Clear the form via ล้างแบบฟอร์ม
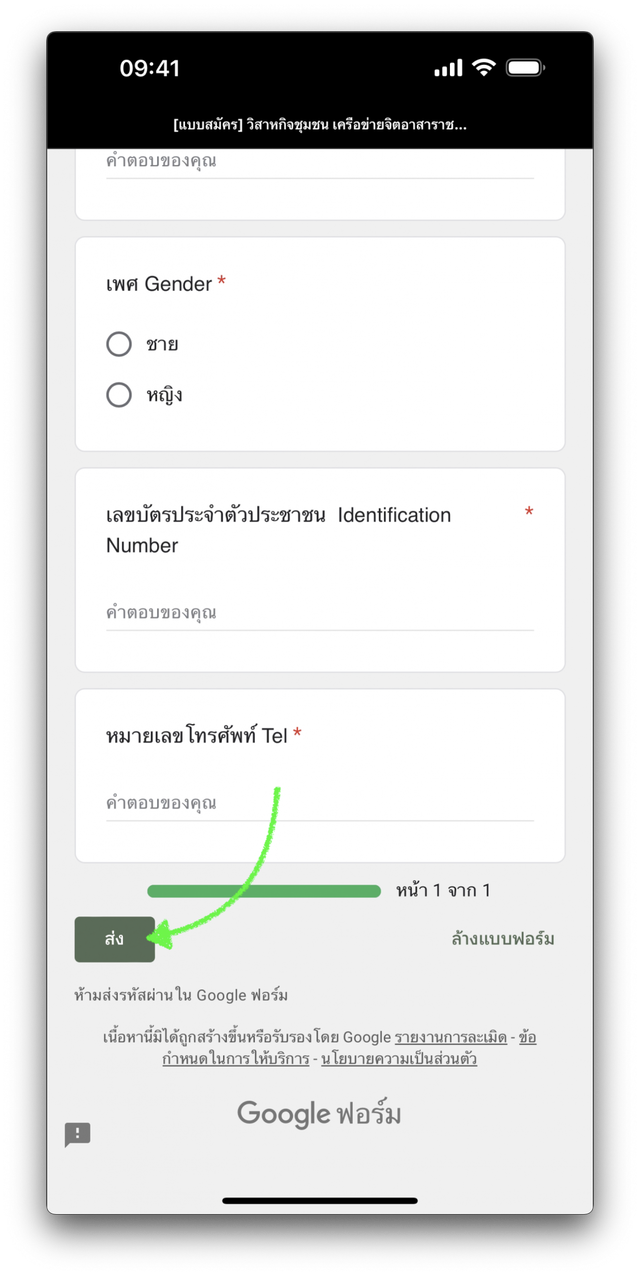Screen dimensions: 640x1276 [503, 939]
